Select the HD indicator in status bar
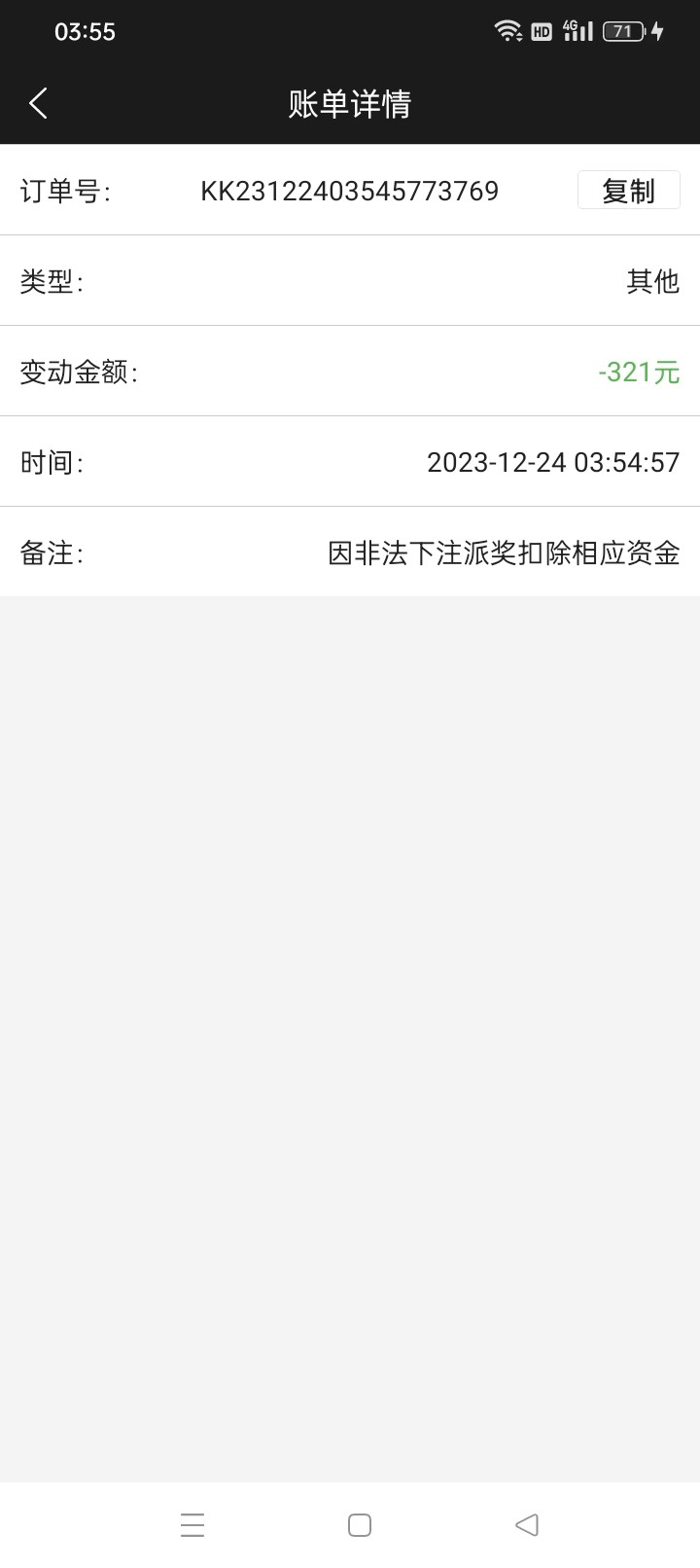The height and width of the screenshot is (1568, 700). coord(542,30)
